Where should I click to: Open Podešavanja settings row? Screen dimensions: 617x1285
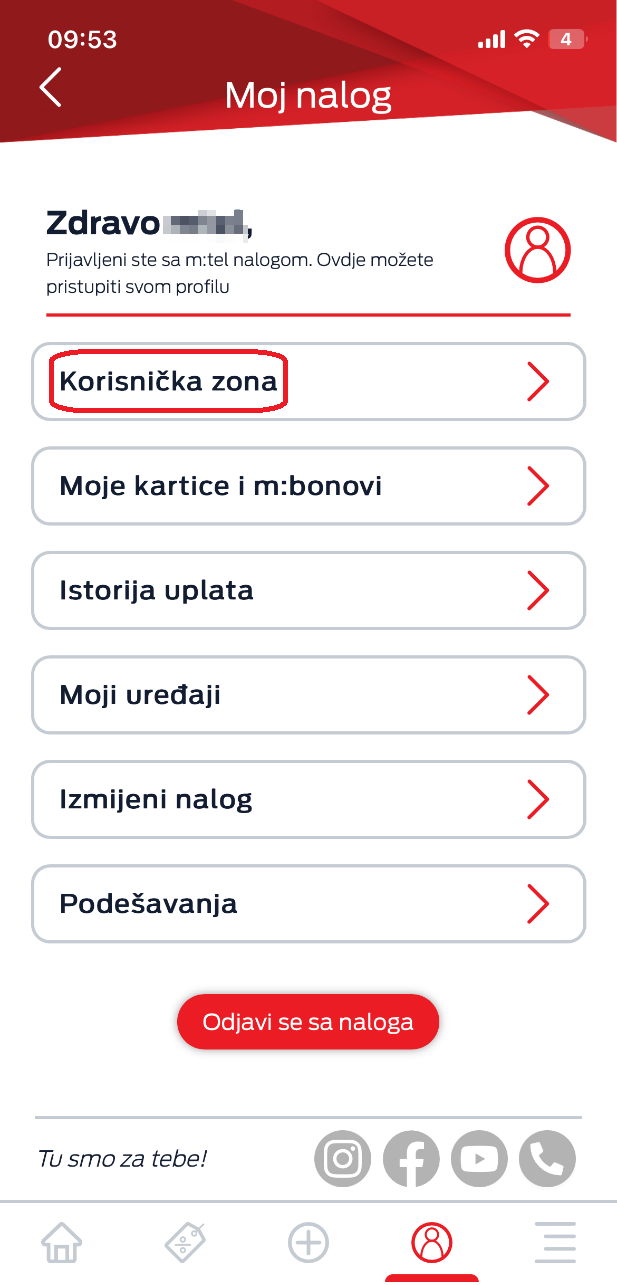click(308, 903)
